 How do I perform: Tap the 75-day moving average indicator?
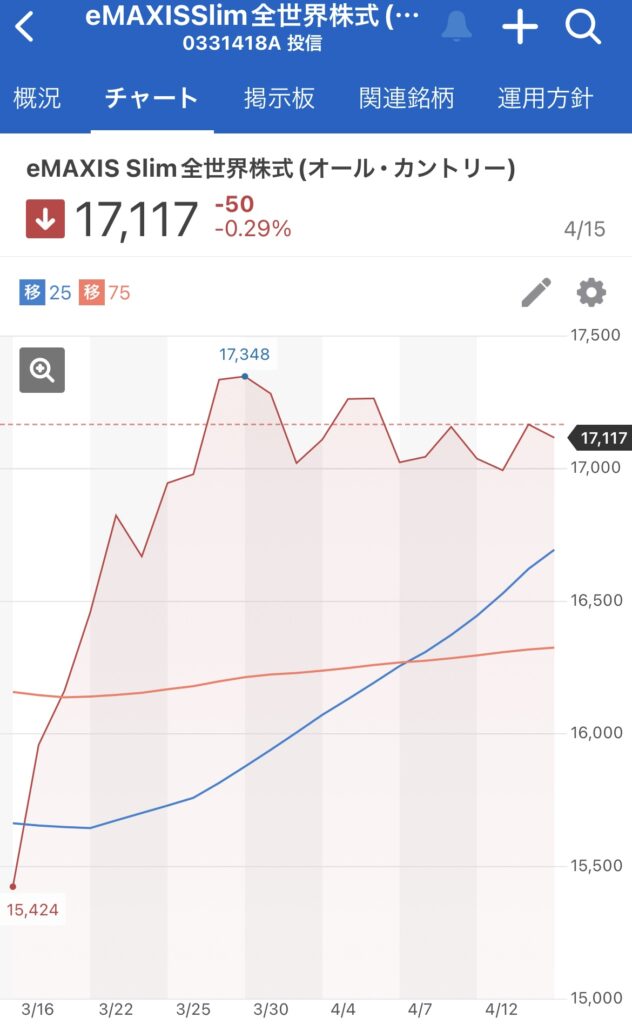[x=104, y=292]
